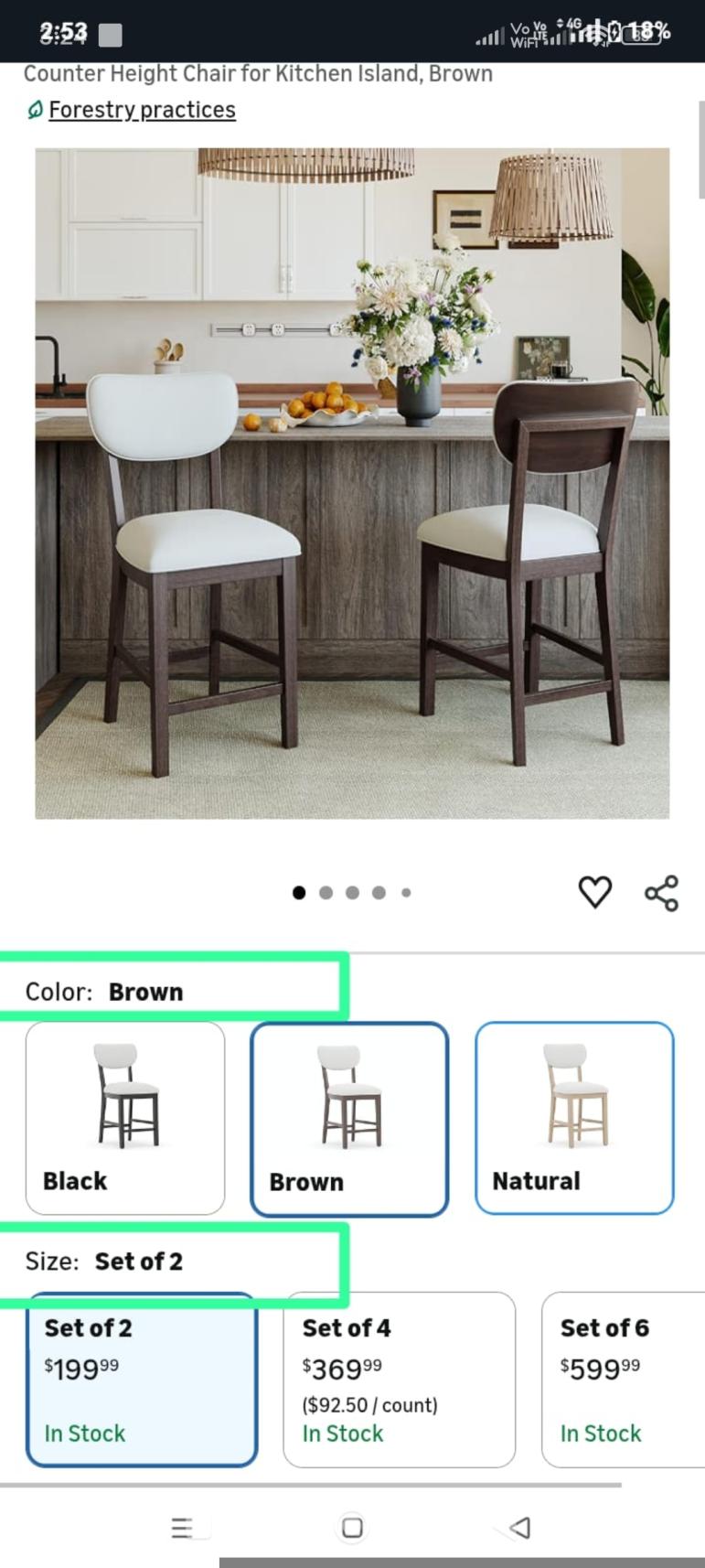This screenshot has height=1568, width=705.
Task: Choose the Set of 4 size
Action: coord(399,1379)
